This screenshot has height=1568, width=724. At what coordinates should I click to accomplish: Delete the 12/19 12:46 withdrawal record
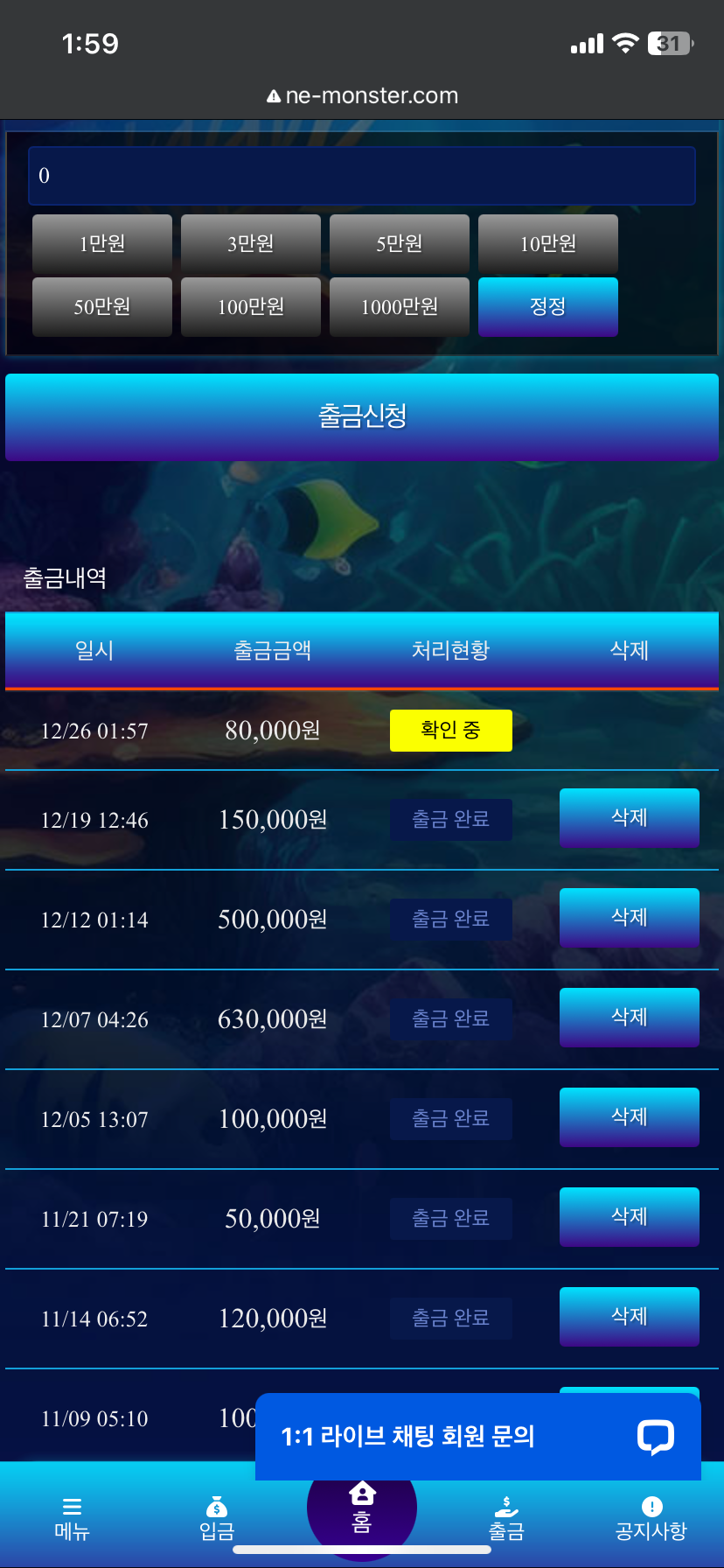tap(629, 818)
